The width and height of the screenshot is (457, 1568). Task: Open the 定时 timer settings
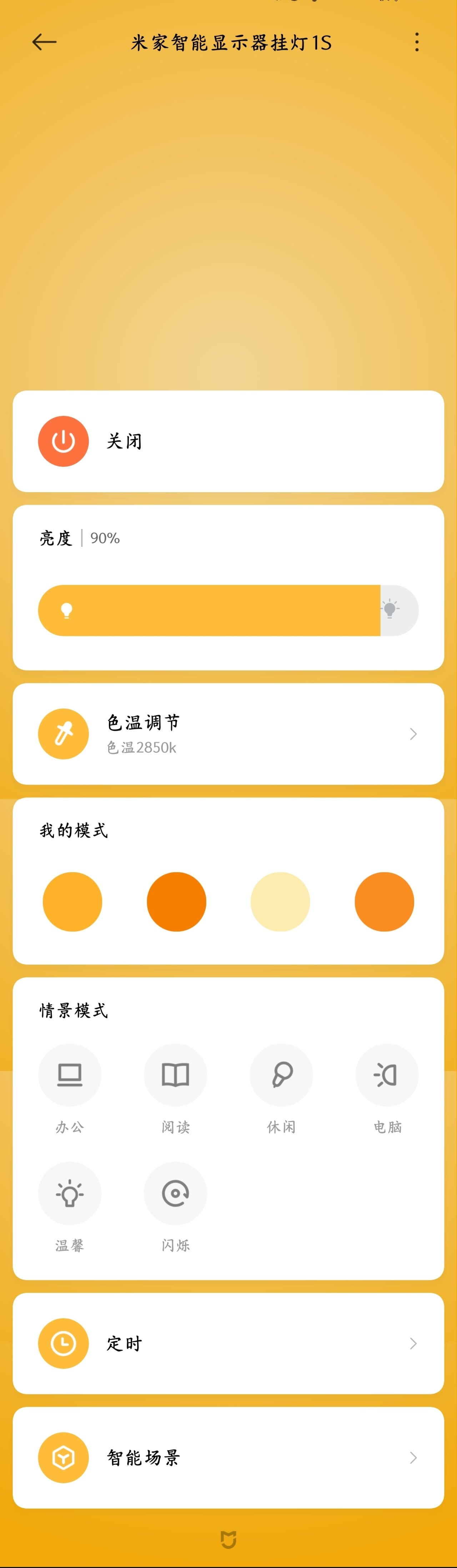pyautogui.click(x=228, y=1344)
